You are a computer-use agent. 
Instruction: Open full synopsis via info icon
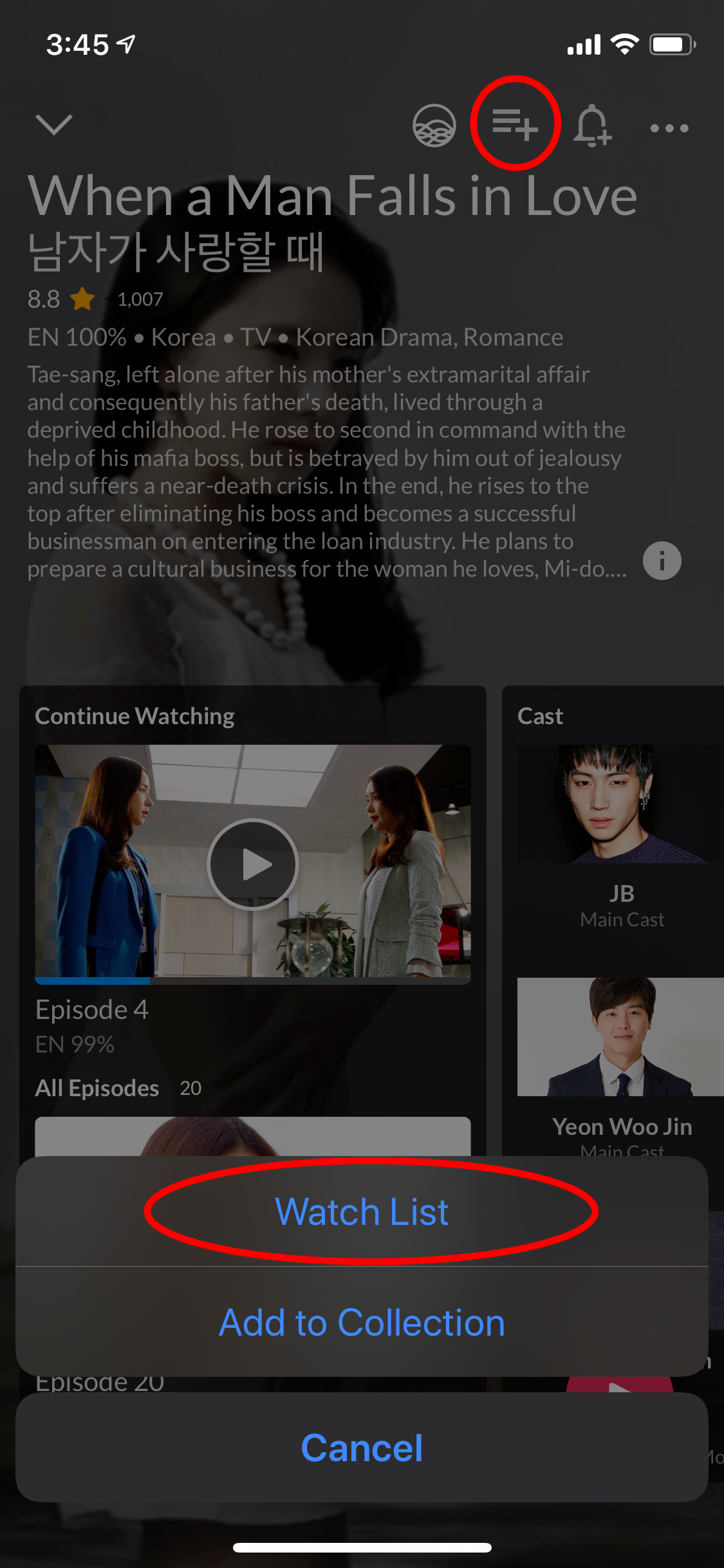point(662,561)
